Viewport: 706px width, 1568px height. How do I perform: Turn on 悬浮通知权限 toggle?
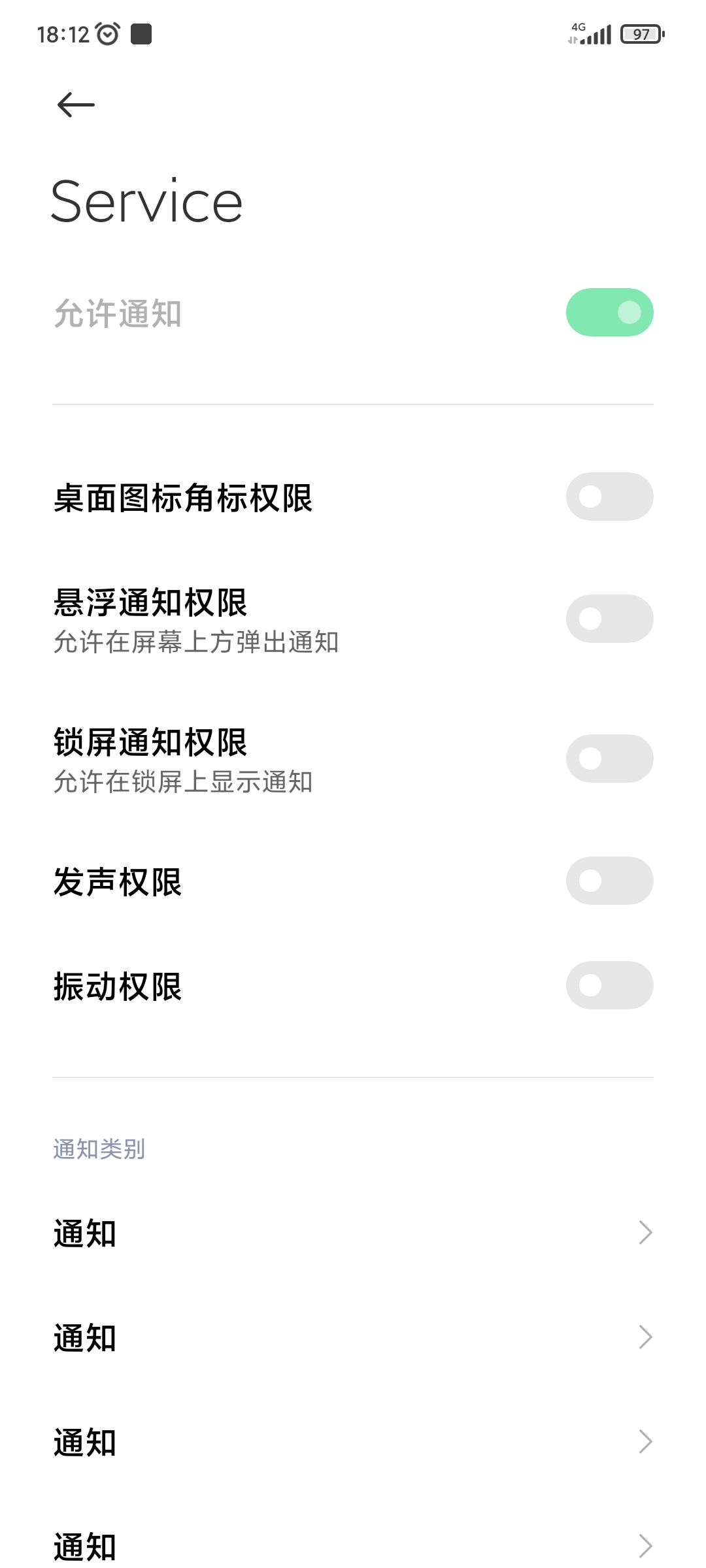[609, 619]
